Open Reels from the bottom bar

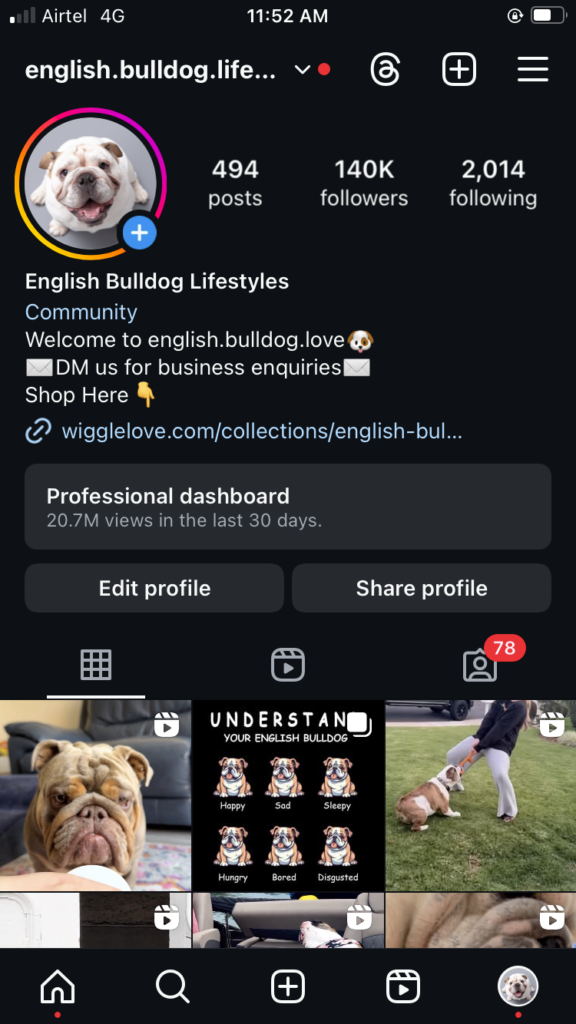403,986
